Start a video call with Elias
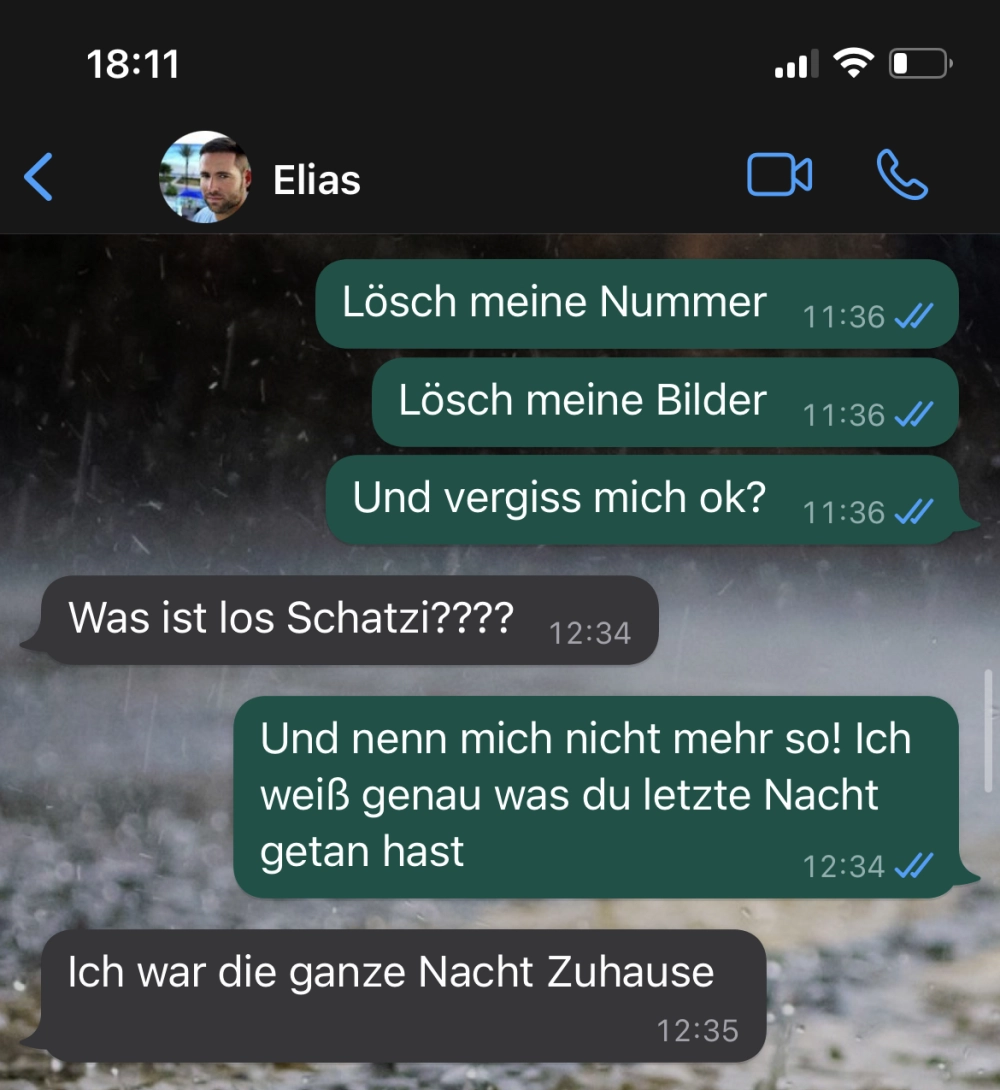This screenshot has width=1000, height=1090. [779, 176]
